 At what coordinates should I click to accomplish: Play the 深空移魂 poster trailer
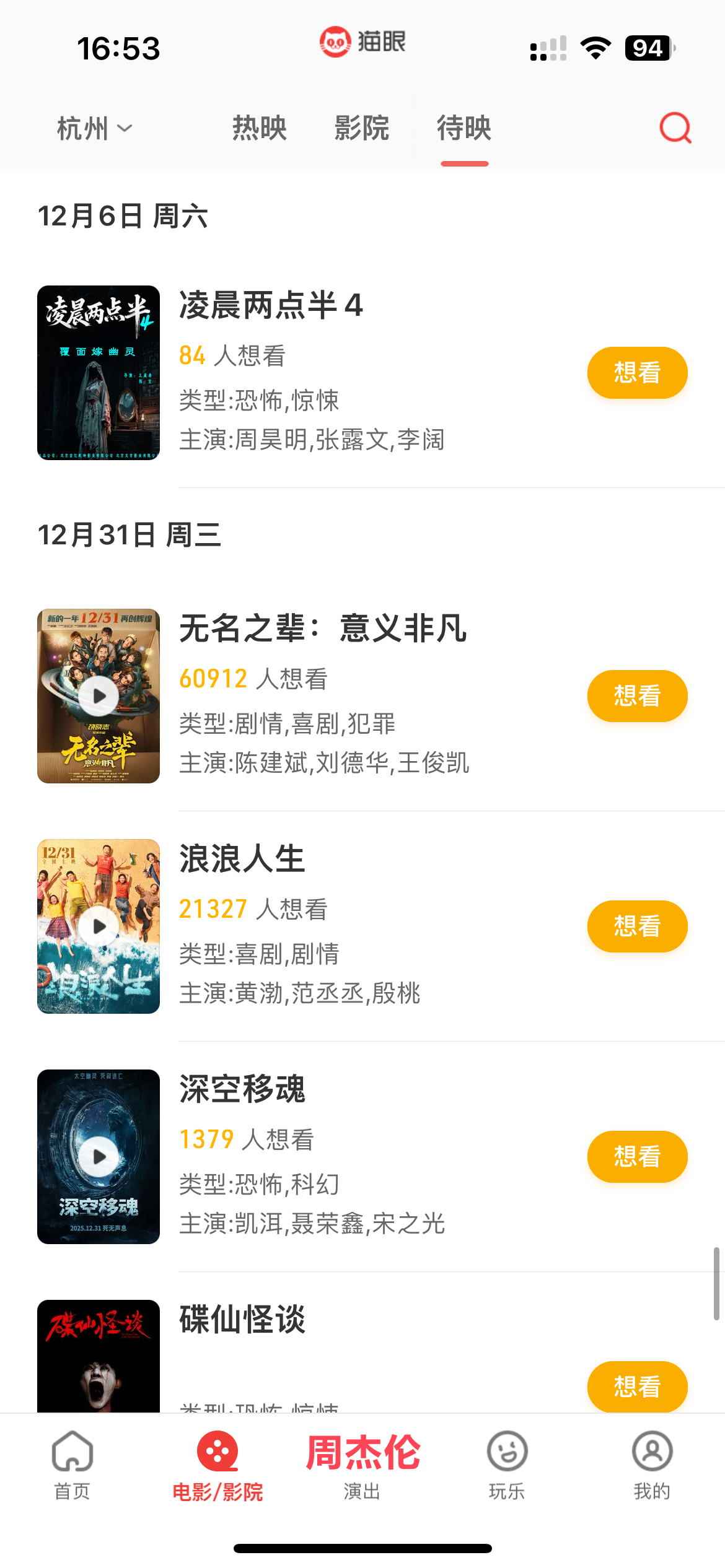(99, 1157)
